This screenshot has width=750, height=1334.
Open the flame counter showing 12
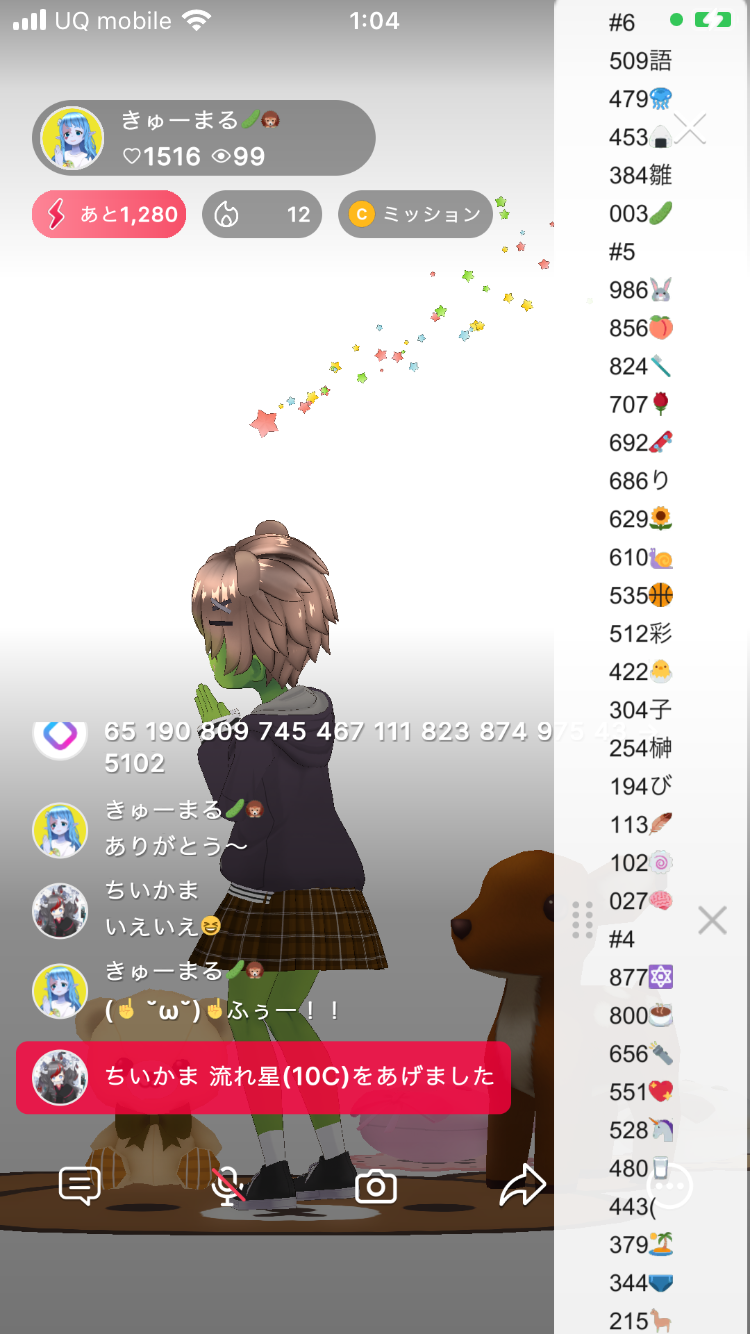tap(262, 214)
